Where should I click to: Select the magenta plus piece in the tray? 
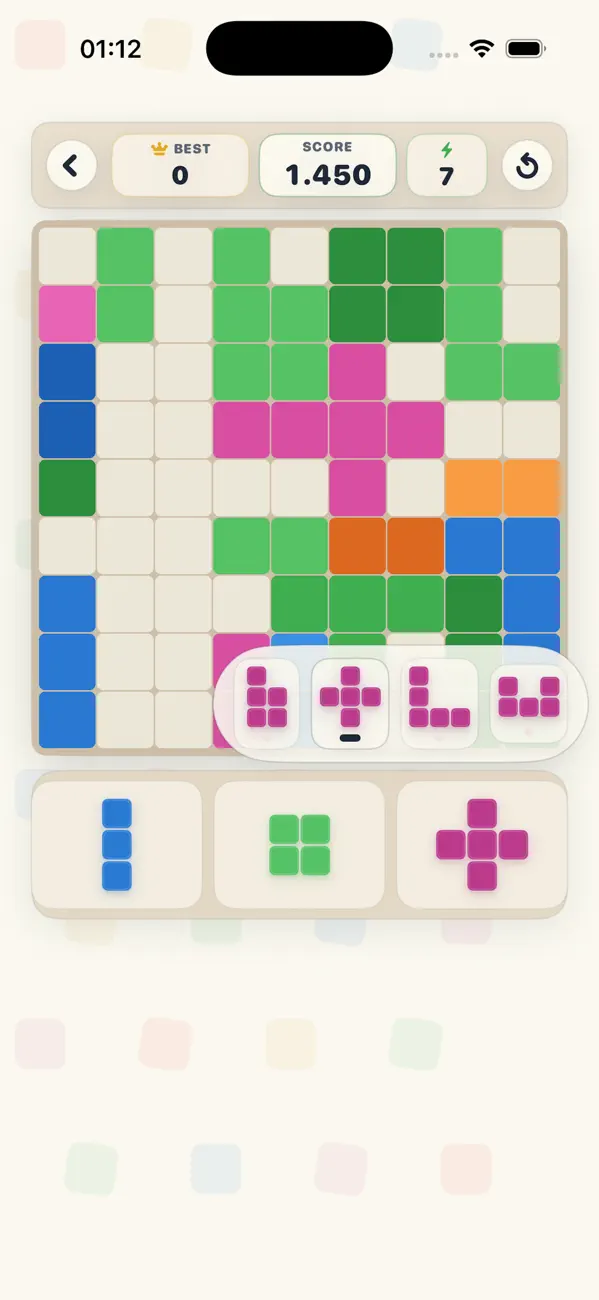(x=482, y=845)
